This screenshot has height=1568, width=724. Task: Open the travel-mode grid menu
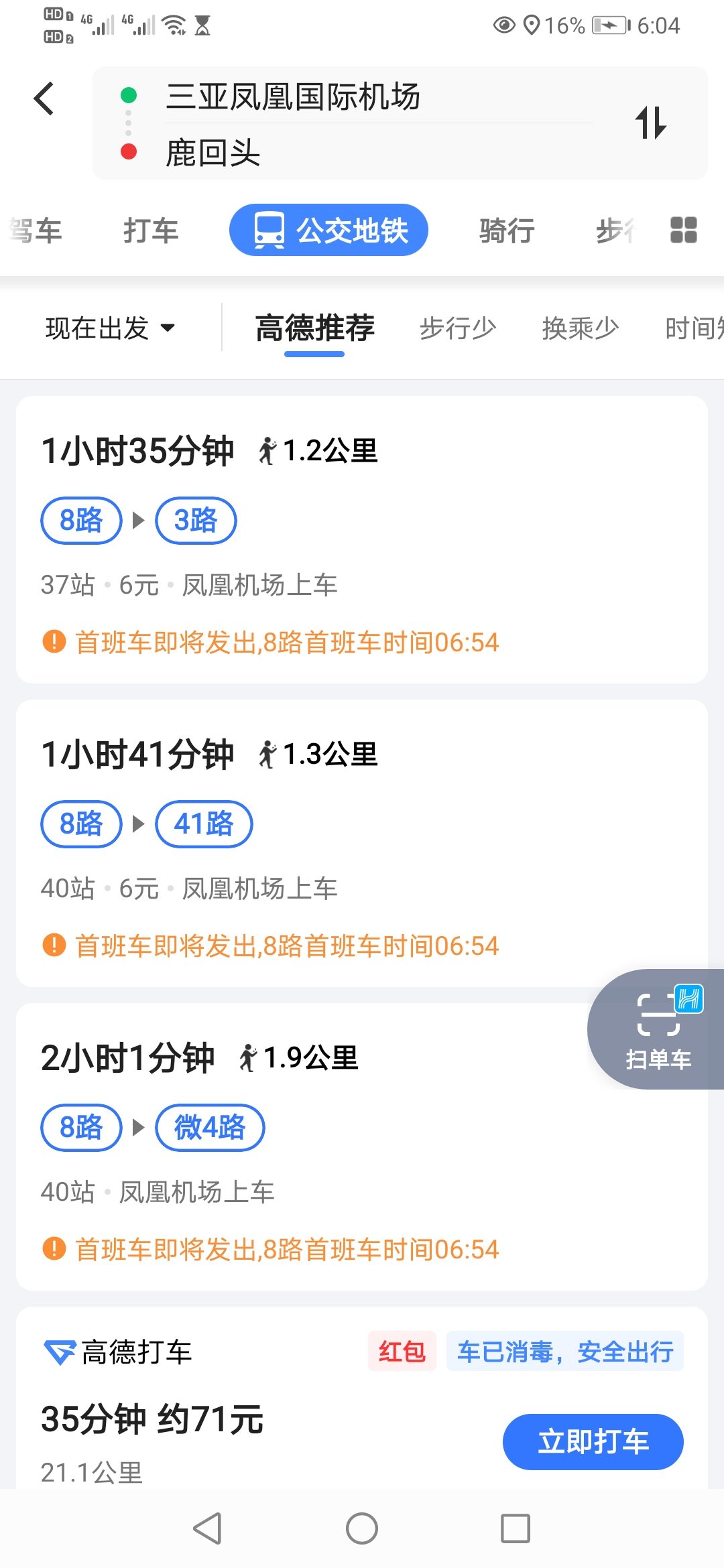click(x=684, y=230)
